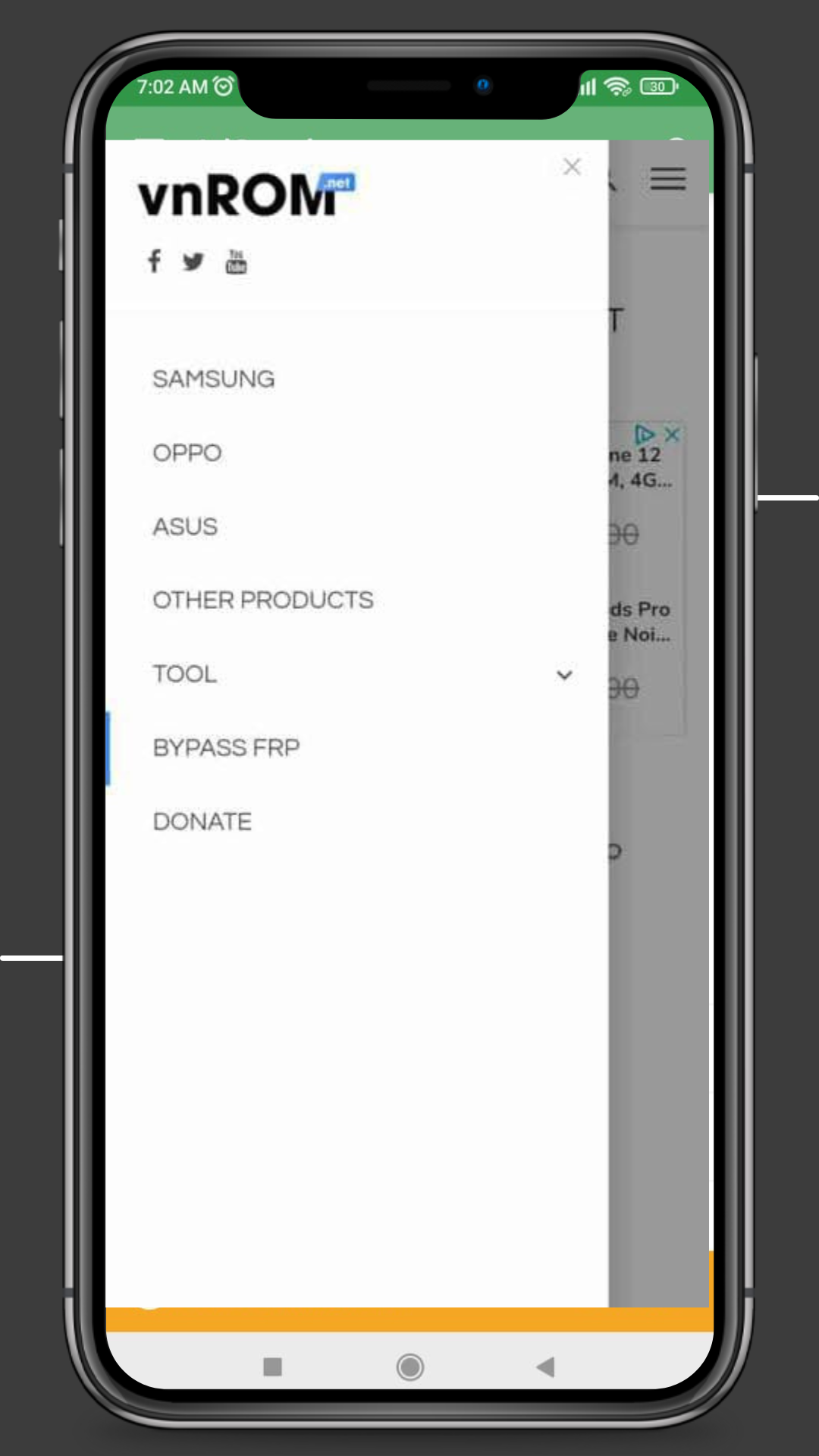Open the Donate page

coord(202,821)
